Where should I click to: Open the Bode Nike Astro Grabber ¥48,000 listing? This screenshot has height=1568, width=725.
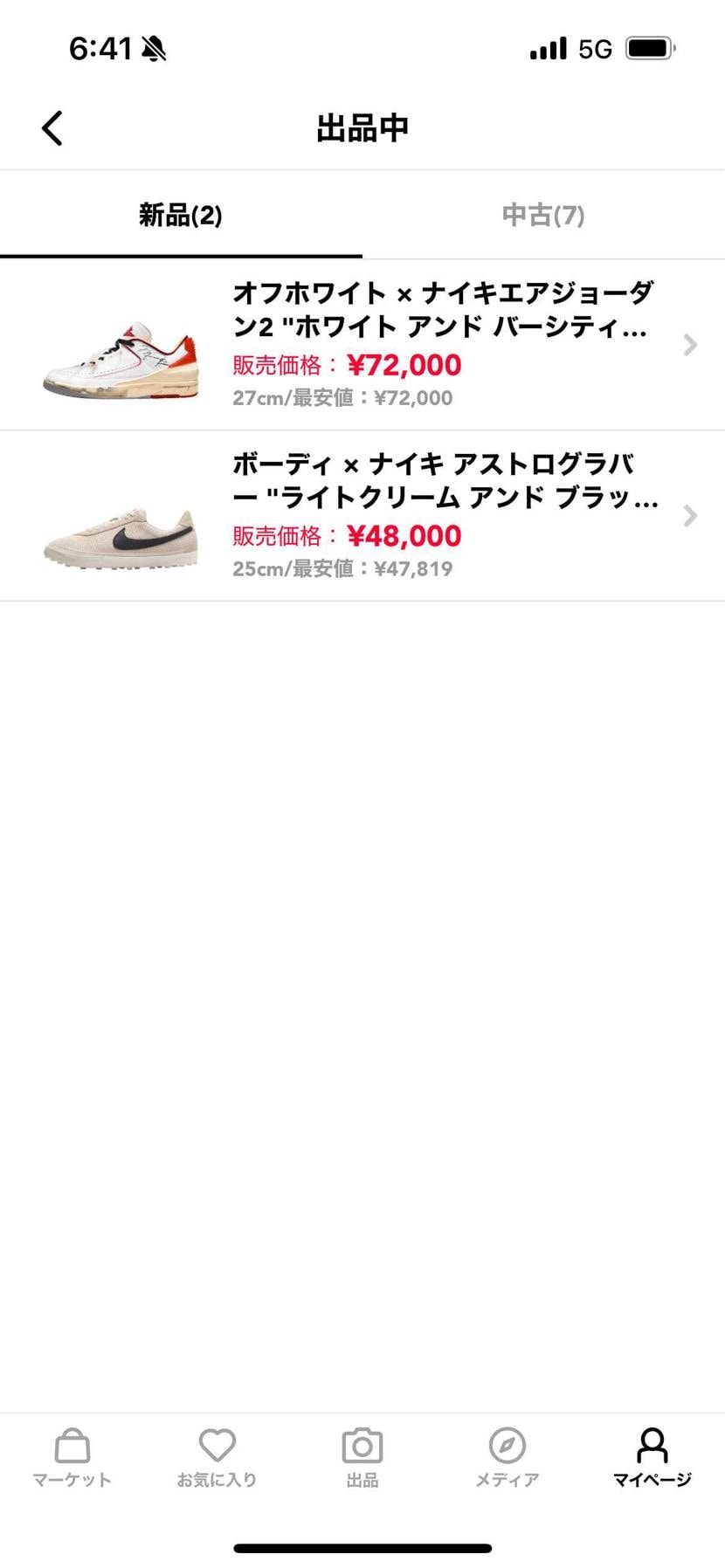click(362, 516)
